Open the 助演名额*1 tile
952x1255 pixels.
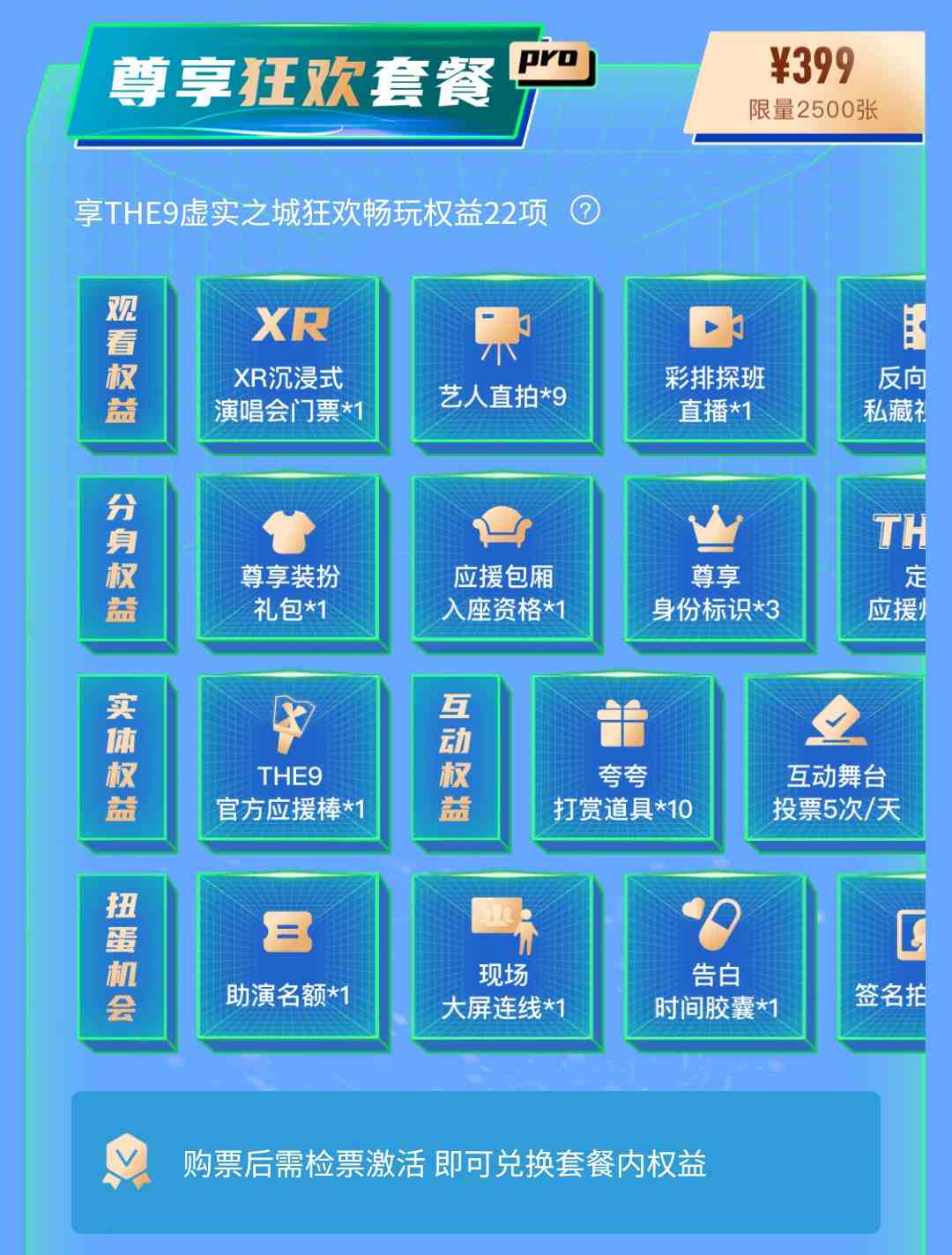click(289, 957)
